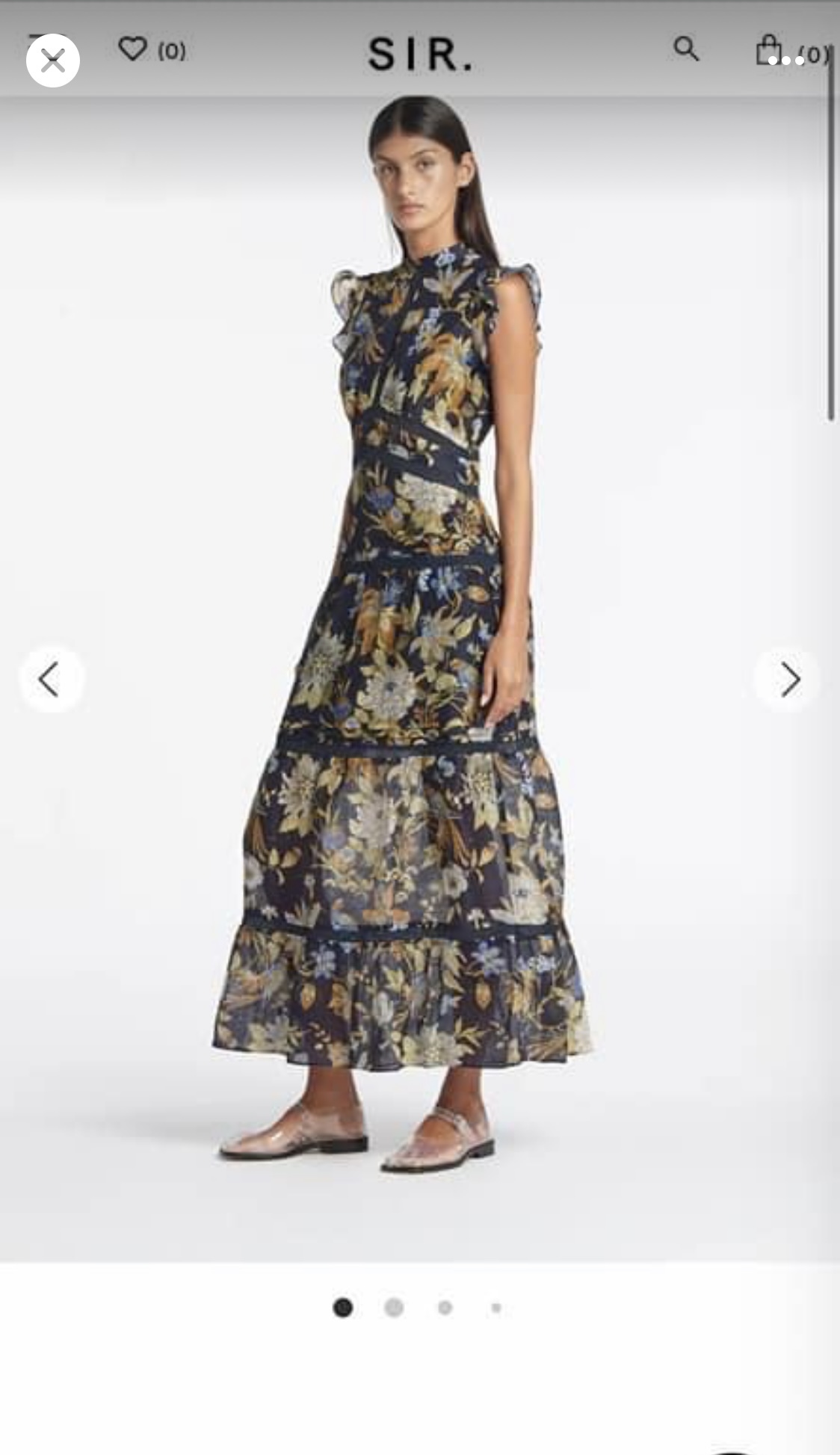Go back to the previous product photo
Image resolution: width=840 pixels, height=1455 pixels.
click(50, 679)
